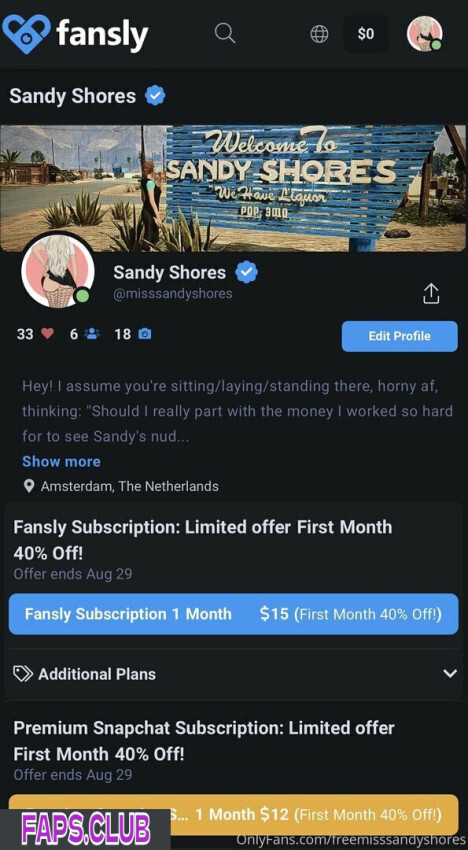Open the search magnifier icon
Image resolution: width=468 pixels, height=850 pixels.
pos(225,34)
